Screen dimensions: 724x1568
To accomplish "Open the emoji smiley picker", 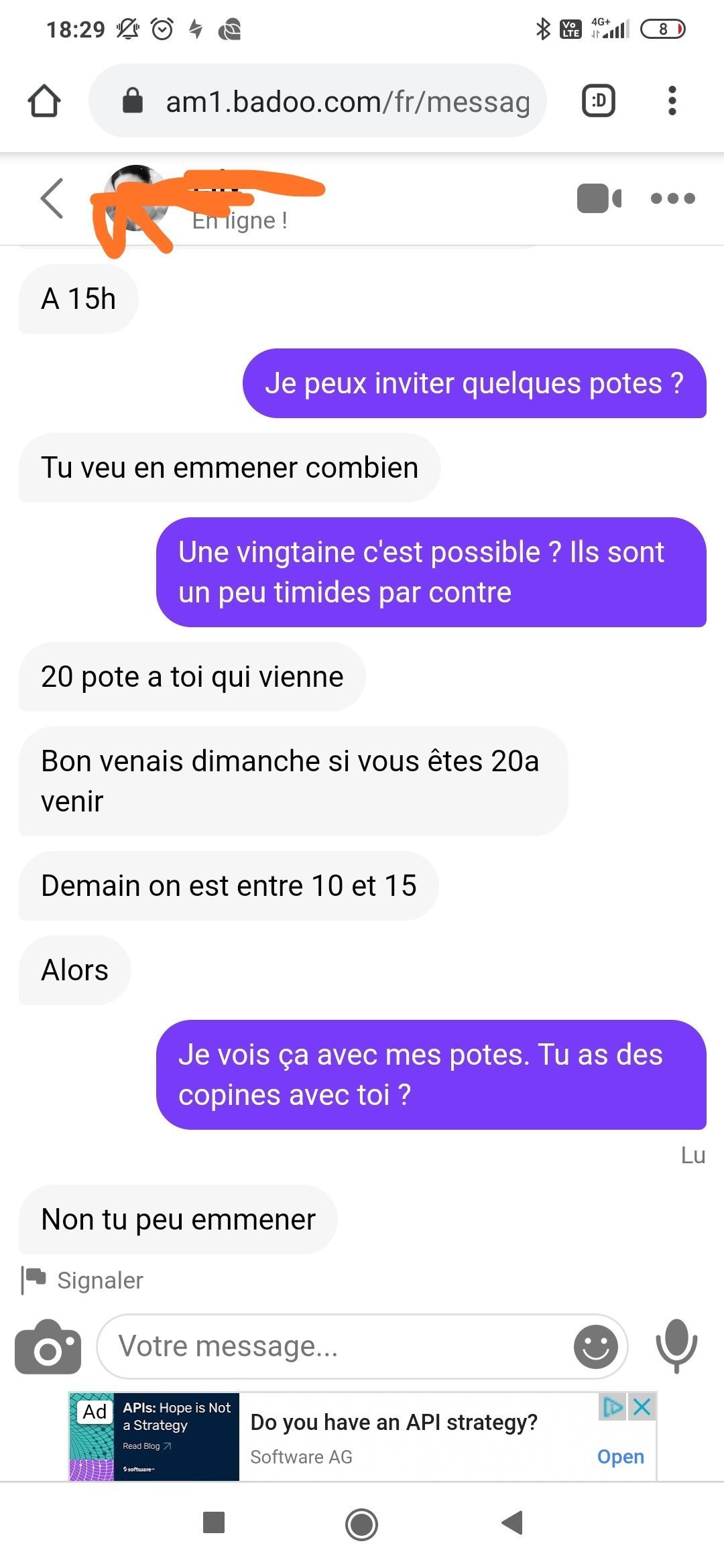I will 595,1347.
